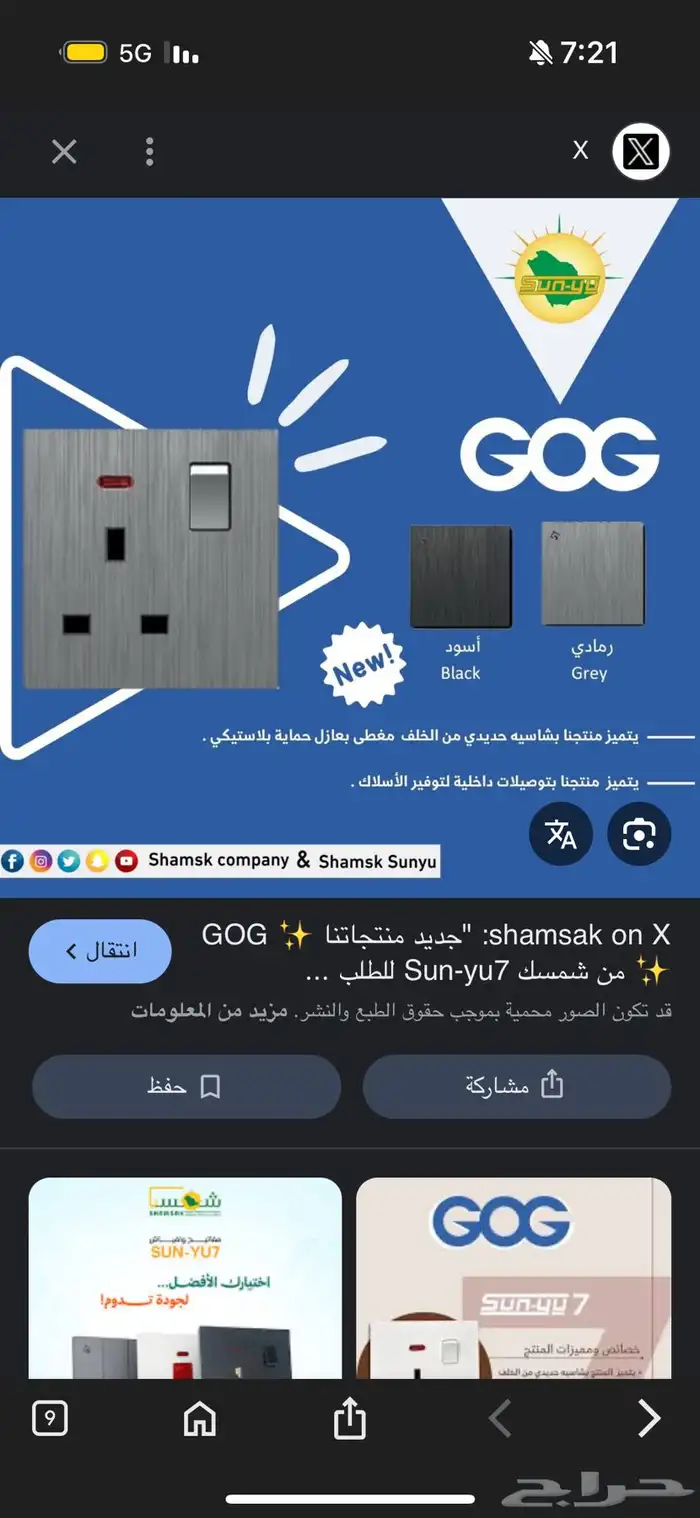Open the three-dot overflow menu
Image resolution: width=700 pixels, height=1518 pixels.
149,152
